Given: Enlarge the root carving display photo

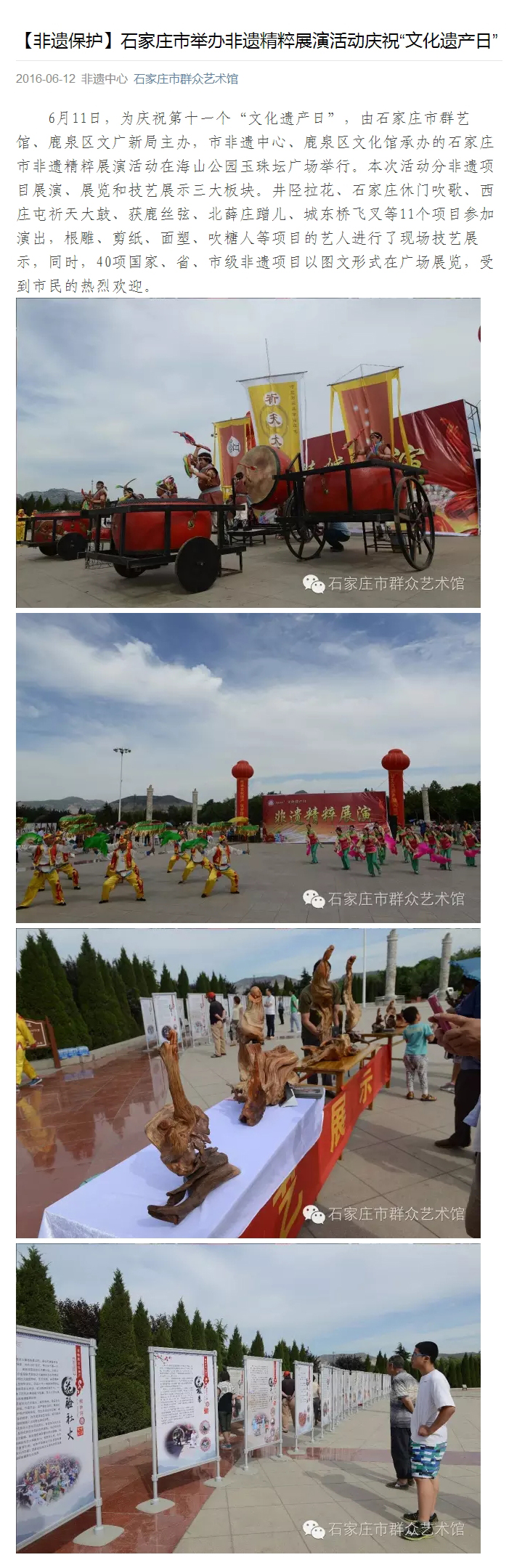Looking at the screenshot, I should click(248, 1082).
